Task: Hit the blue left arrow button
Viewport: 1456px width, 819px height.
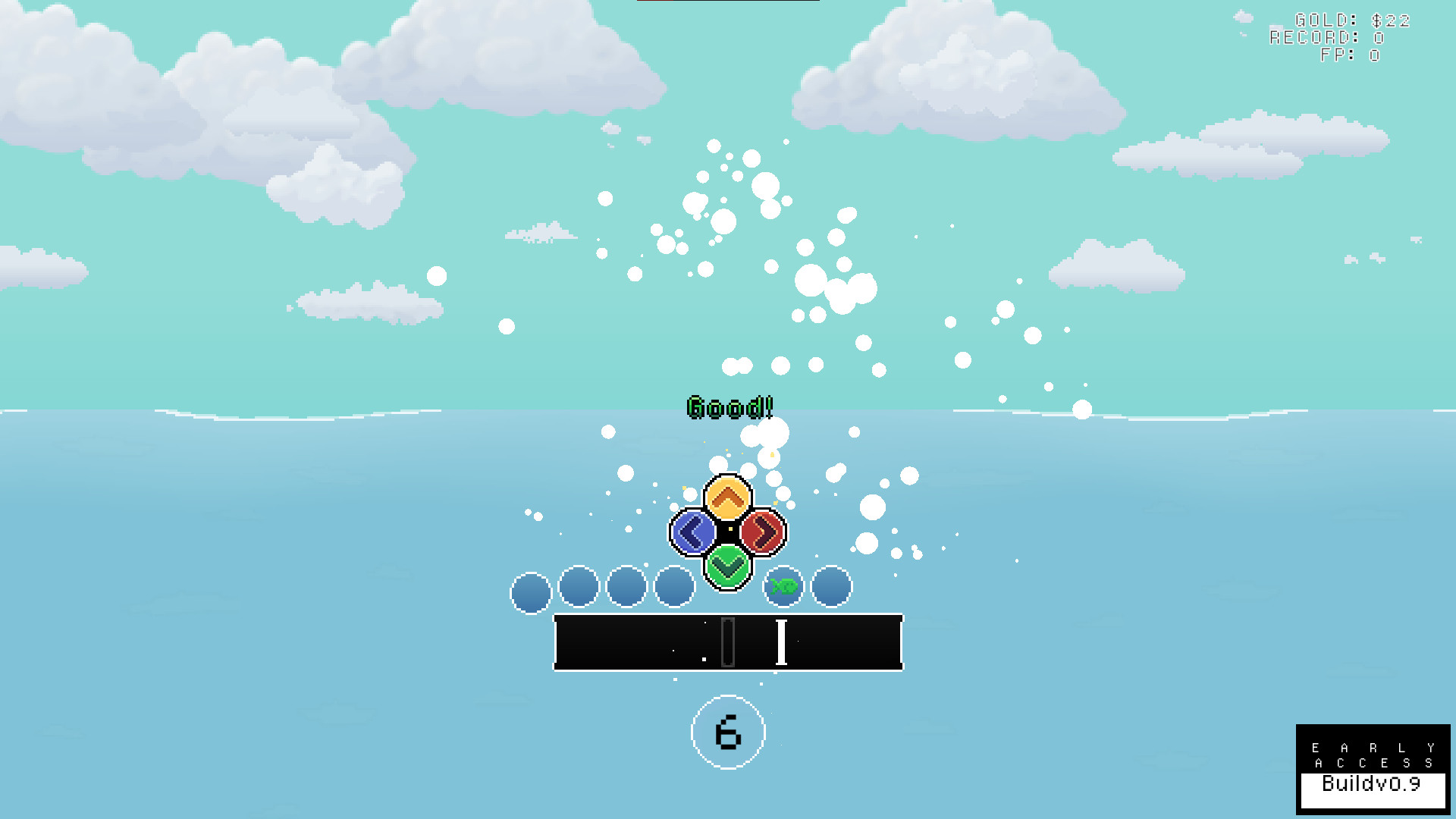Action: (x=693, y=532)
